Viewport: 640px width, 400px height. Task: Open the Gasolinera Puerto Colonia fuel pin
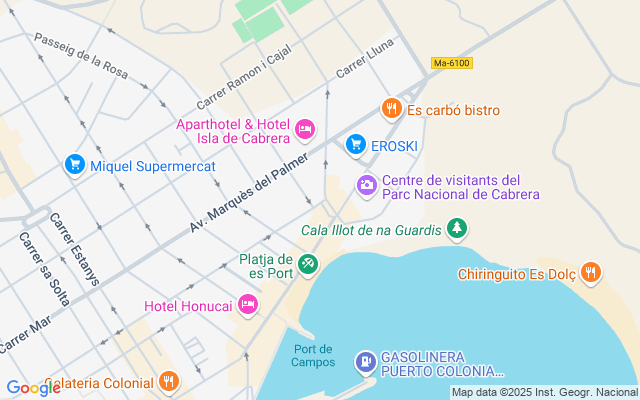(367, 360)
